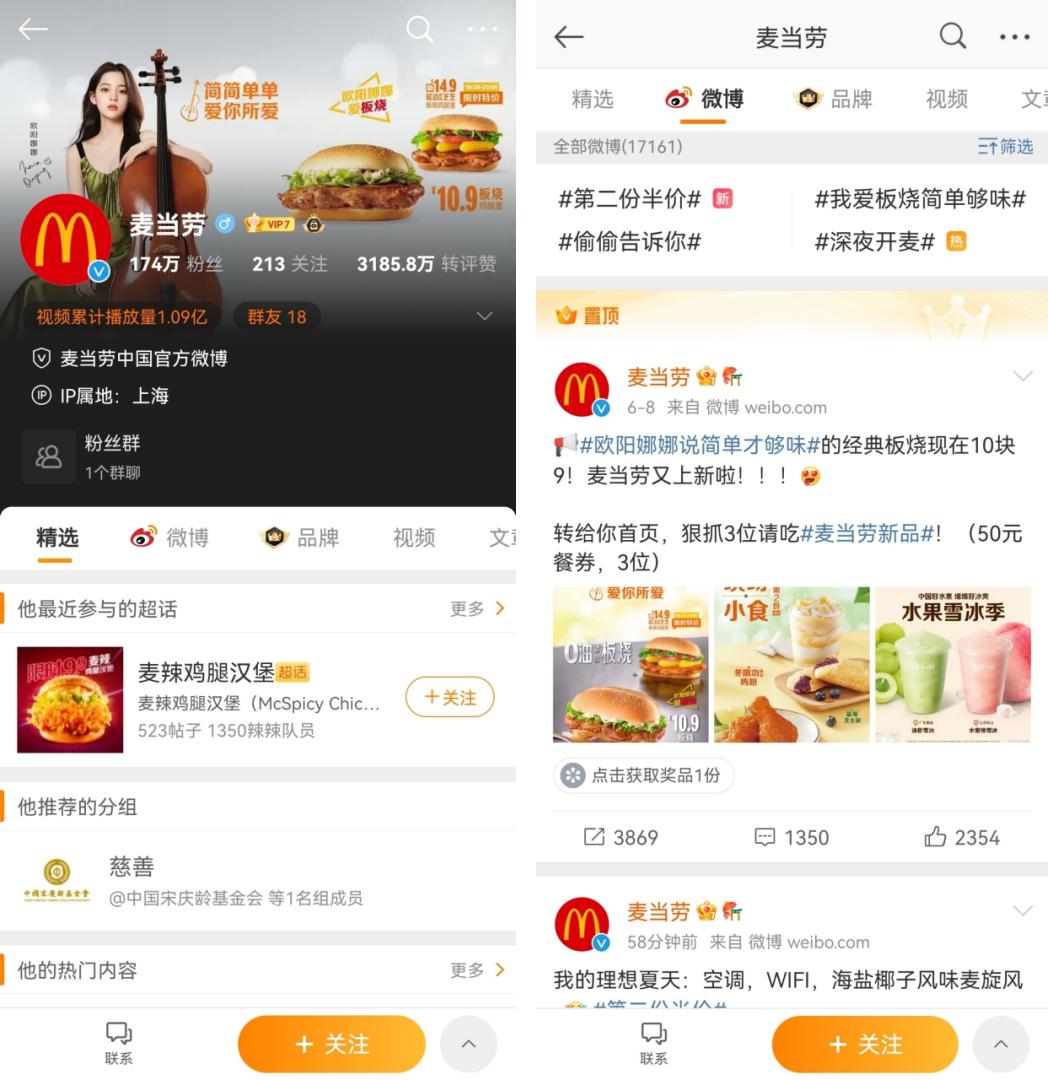Open the 粉丝群 fan group row
Screen dimensions: 1048x1080
(110, 456)
